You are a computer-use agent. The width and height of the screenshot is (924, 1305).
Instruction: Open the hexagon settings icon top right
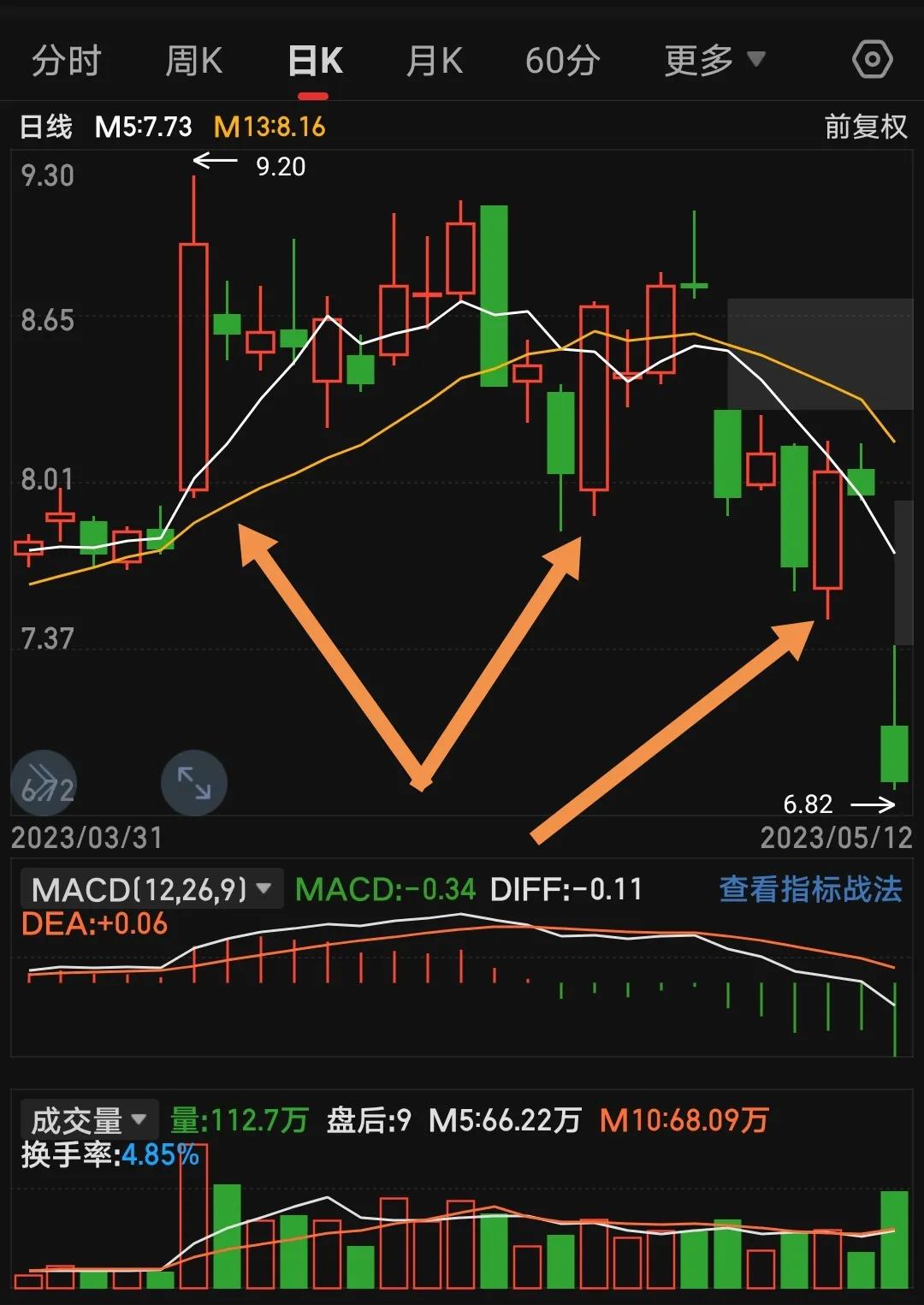coord(873,60)
